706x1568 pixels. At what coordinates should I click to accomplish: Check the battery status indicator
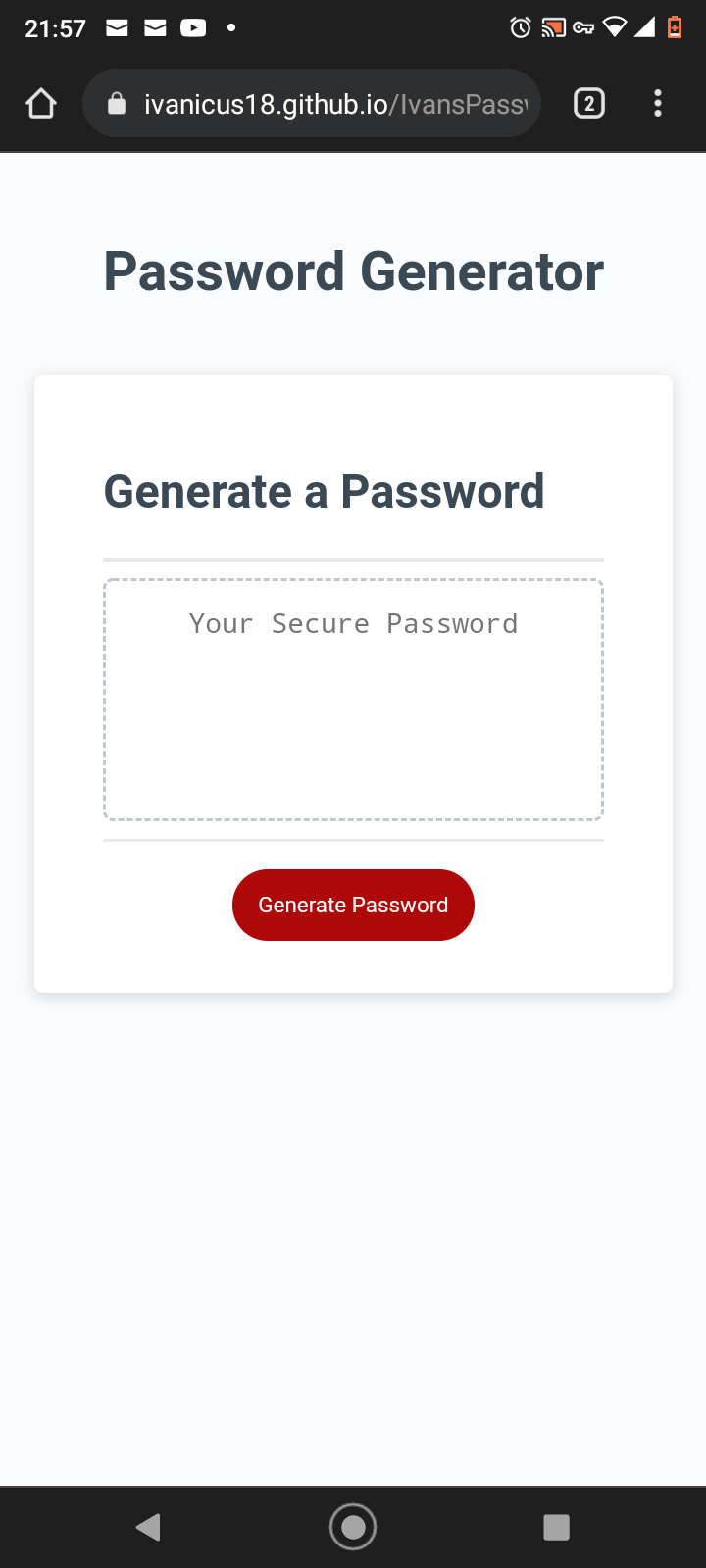coord(675,27)
